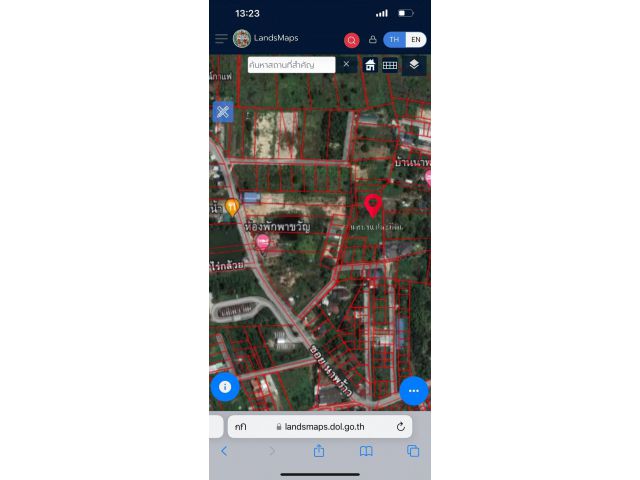Open the user account icon
The image size is (640, 480).
point(372,40)
